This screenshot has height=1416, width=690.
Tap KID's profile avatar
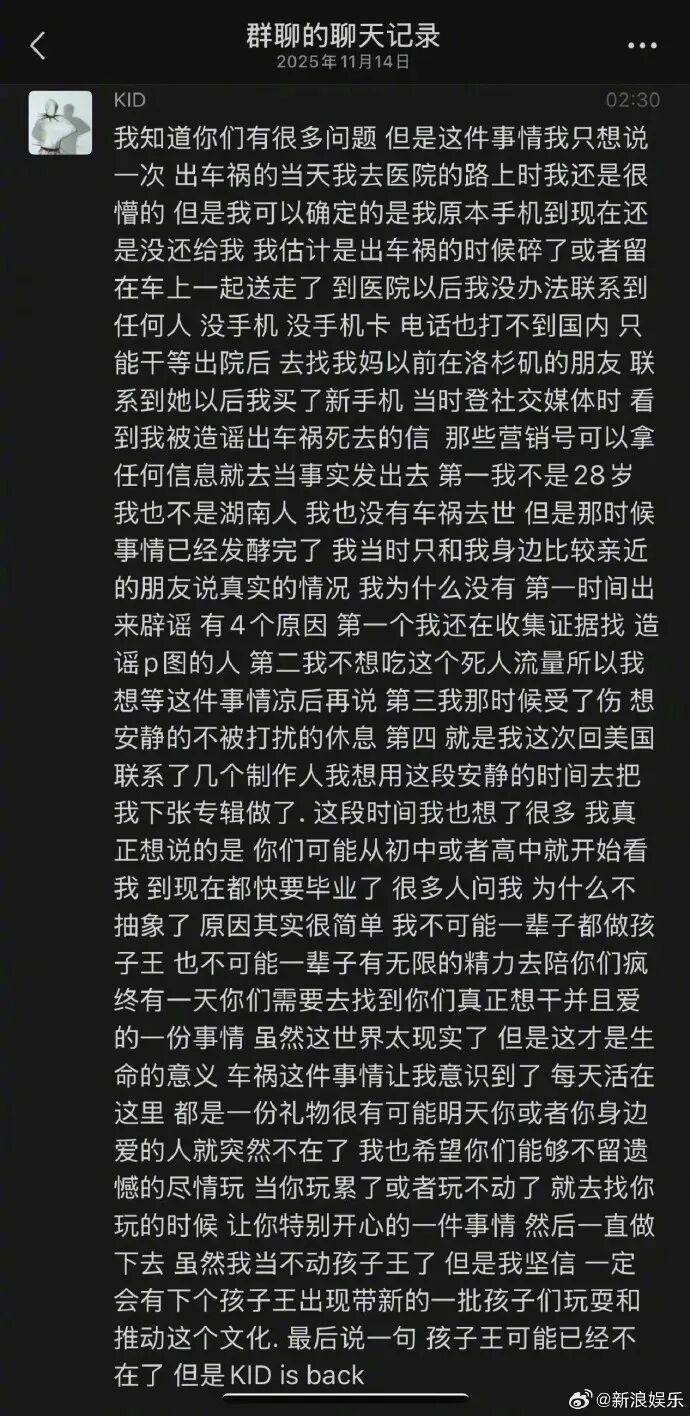[60, 122]
